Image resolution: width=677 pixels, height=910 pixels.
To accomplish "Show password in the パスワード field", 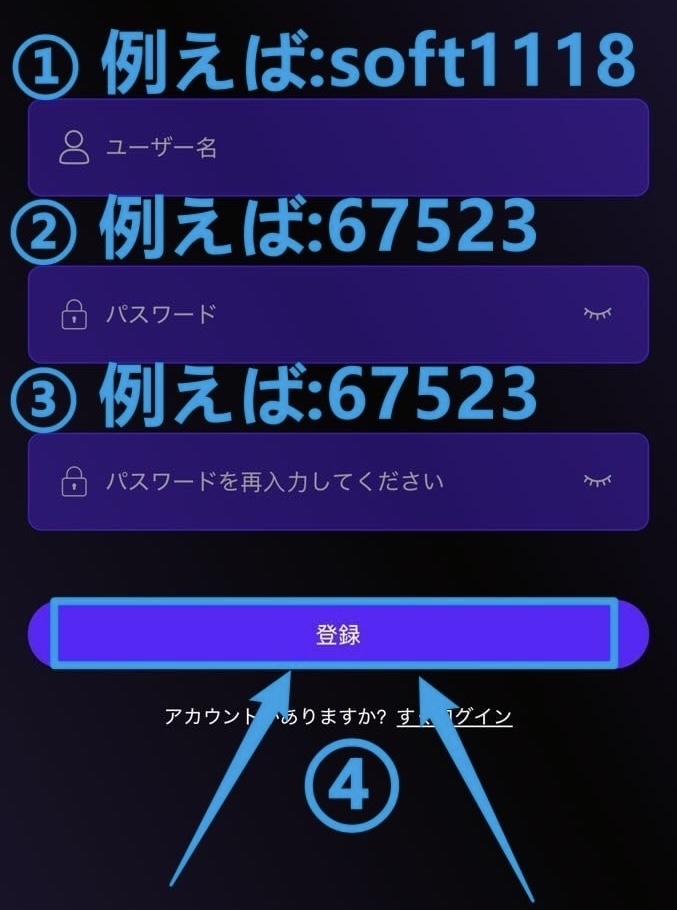I will 597,314.
